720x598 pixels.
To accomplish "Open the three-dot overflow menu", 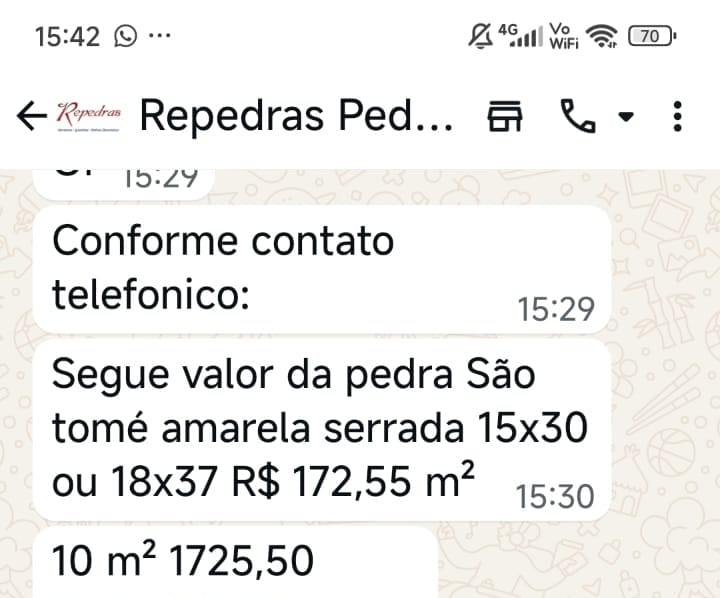I will [678, 117].
